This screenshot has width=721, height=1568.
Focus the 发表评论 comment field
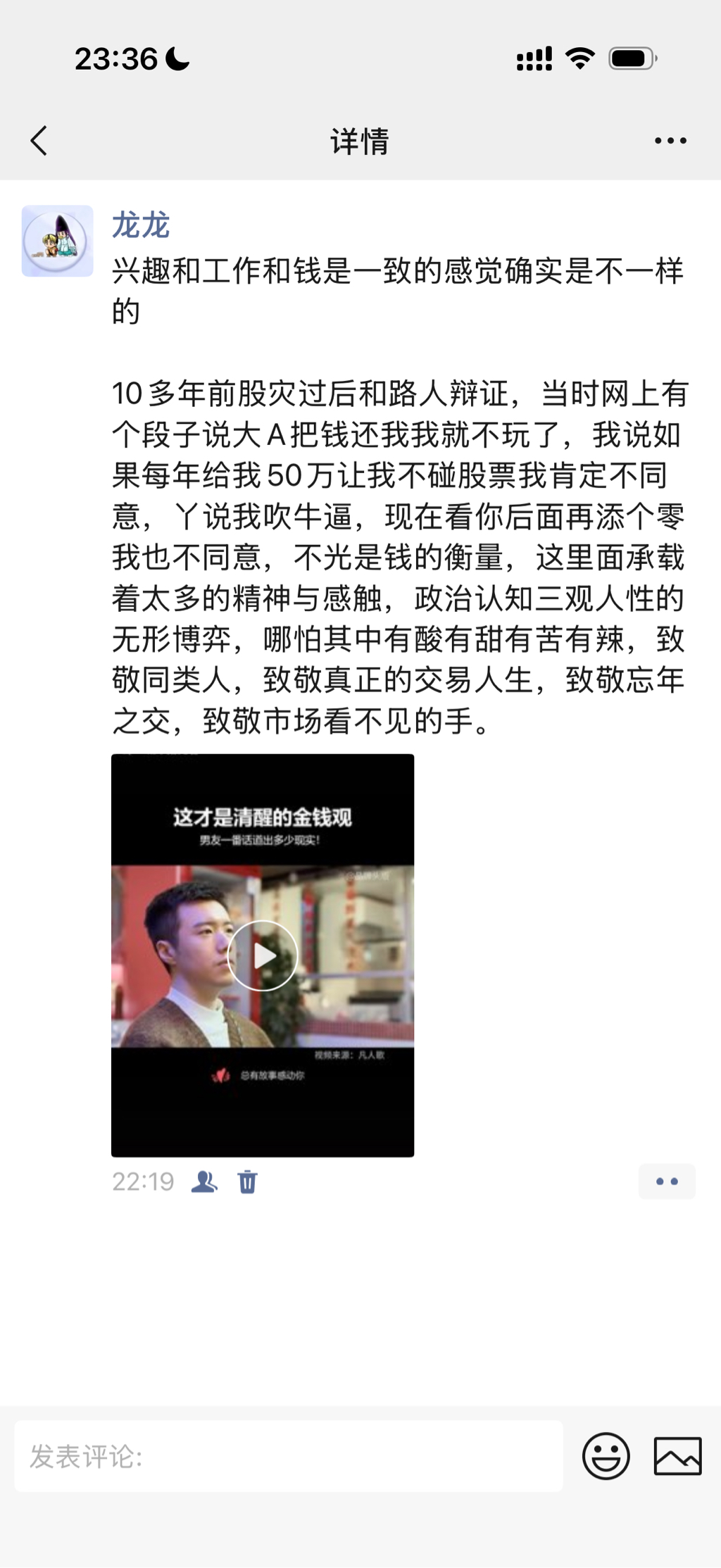pos(289,1456)
